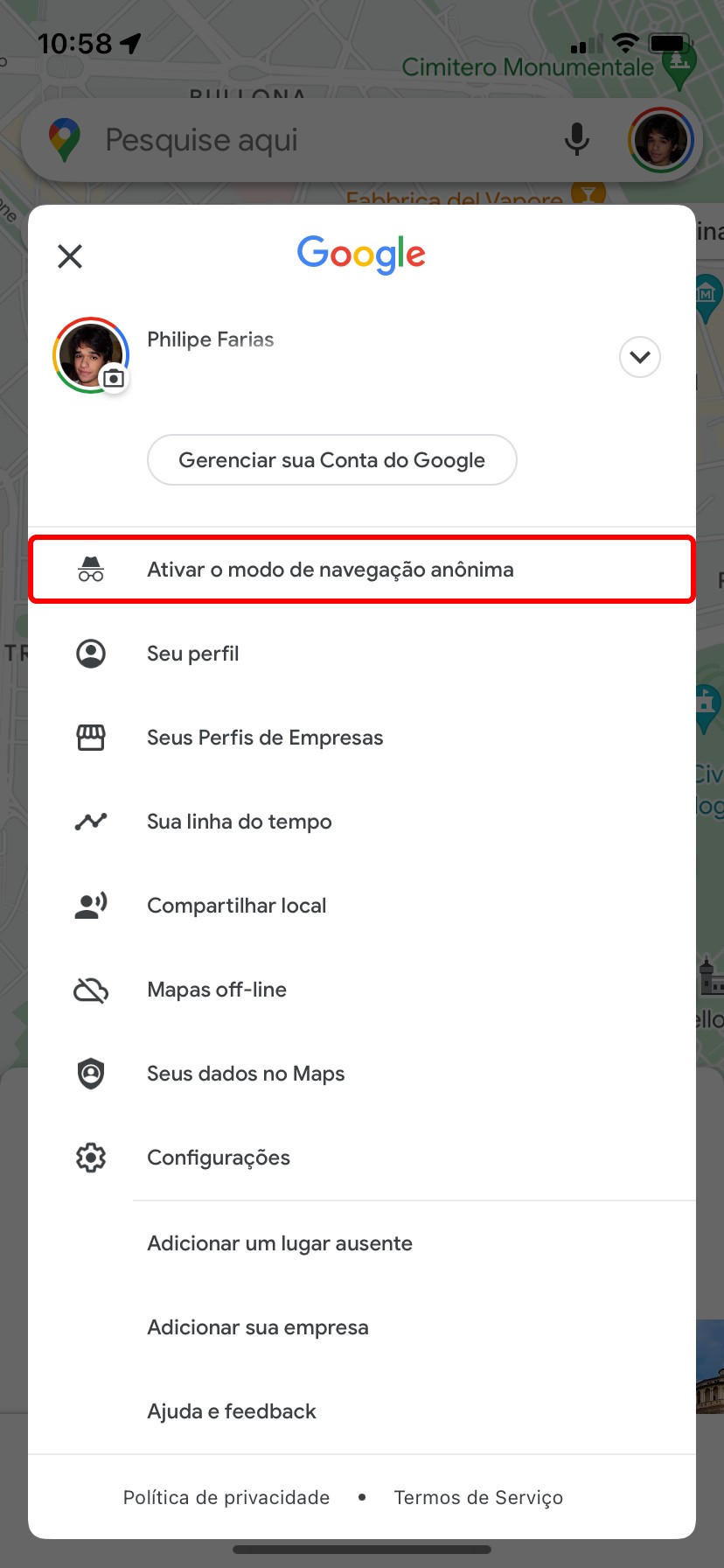Tap Gerenciar sua Conta do Google
Screen dimensions: 724x1568
point(331,460)
